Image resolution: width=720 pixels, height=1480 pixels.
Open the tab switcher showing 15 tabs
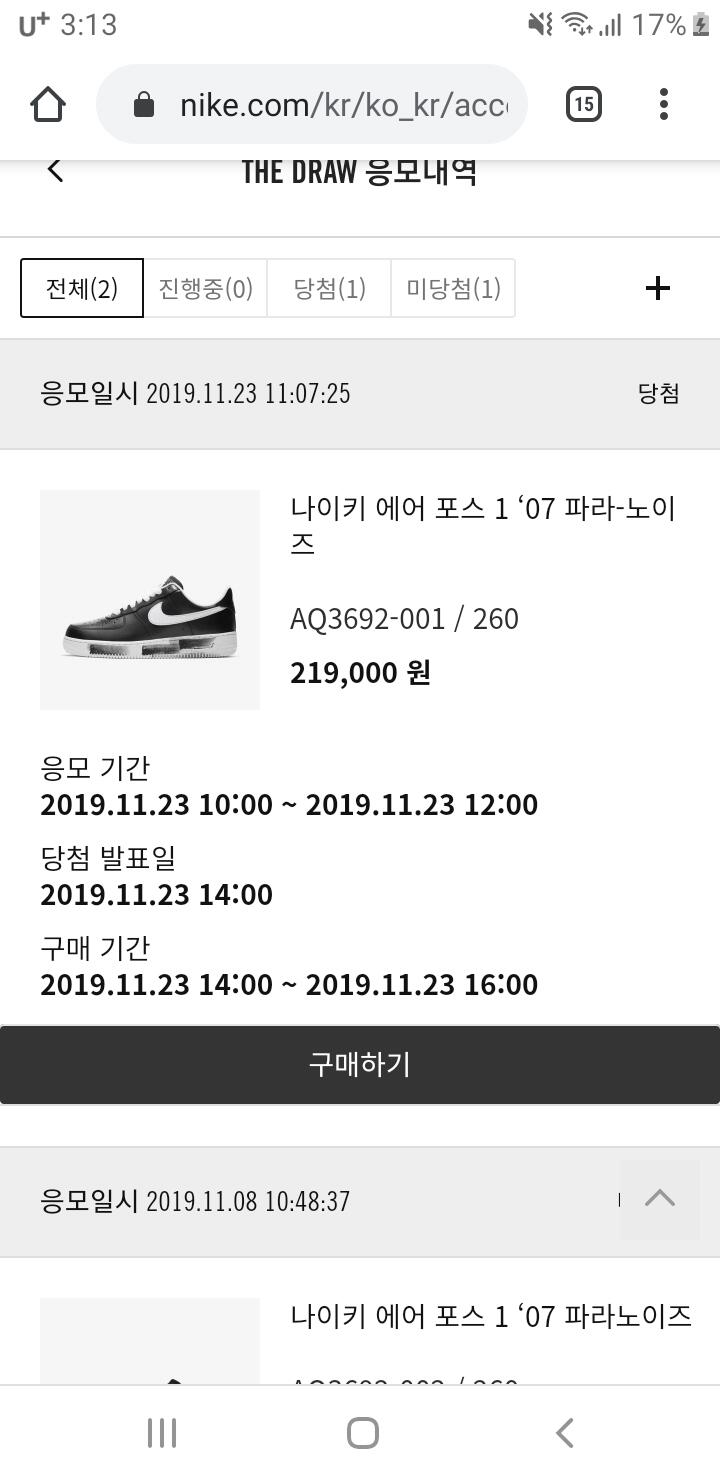[584, 104]
